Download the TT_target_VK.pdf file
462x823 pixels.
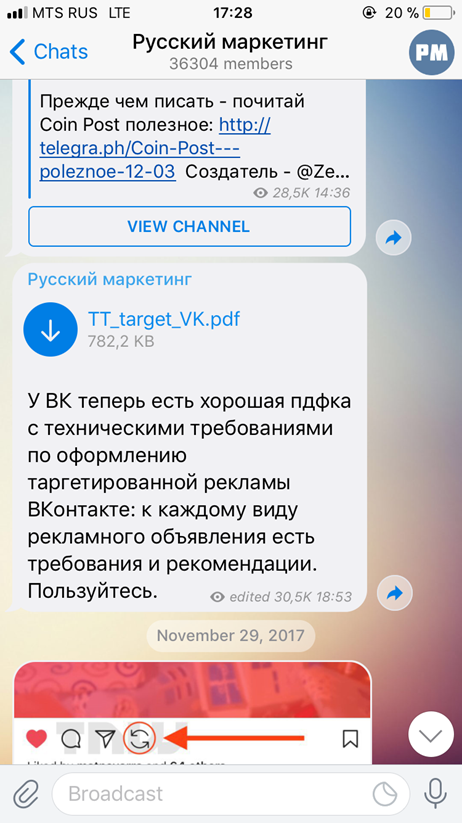pos(50,330)
